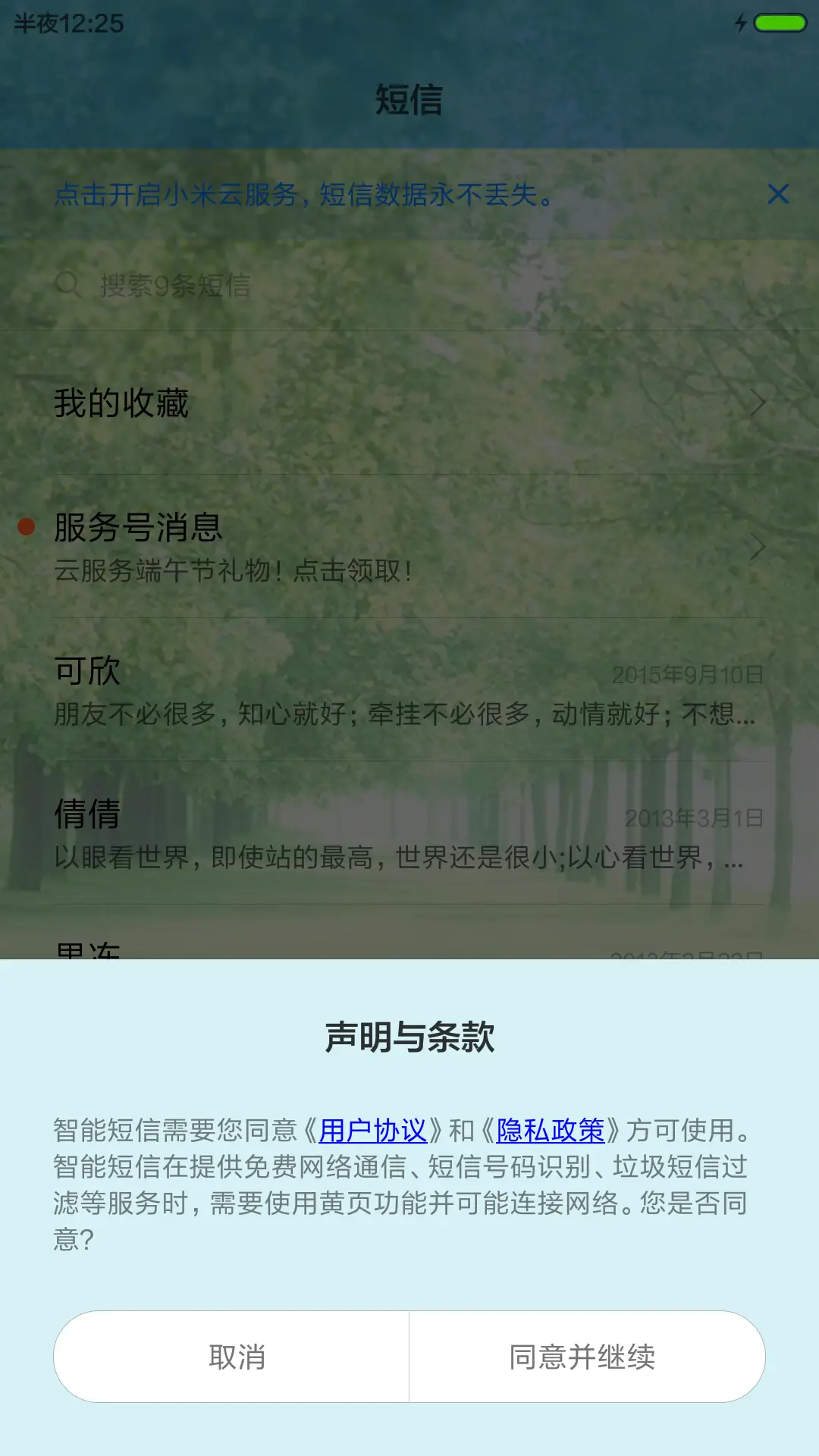Expand 我的收藏 with its chevron arrow
The image size is (819, 1456).
[760, 403]
